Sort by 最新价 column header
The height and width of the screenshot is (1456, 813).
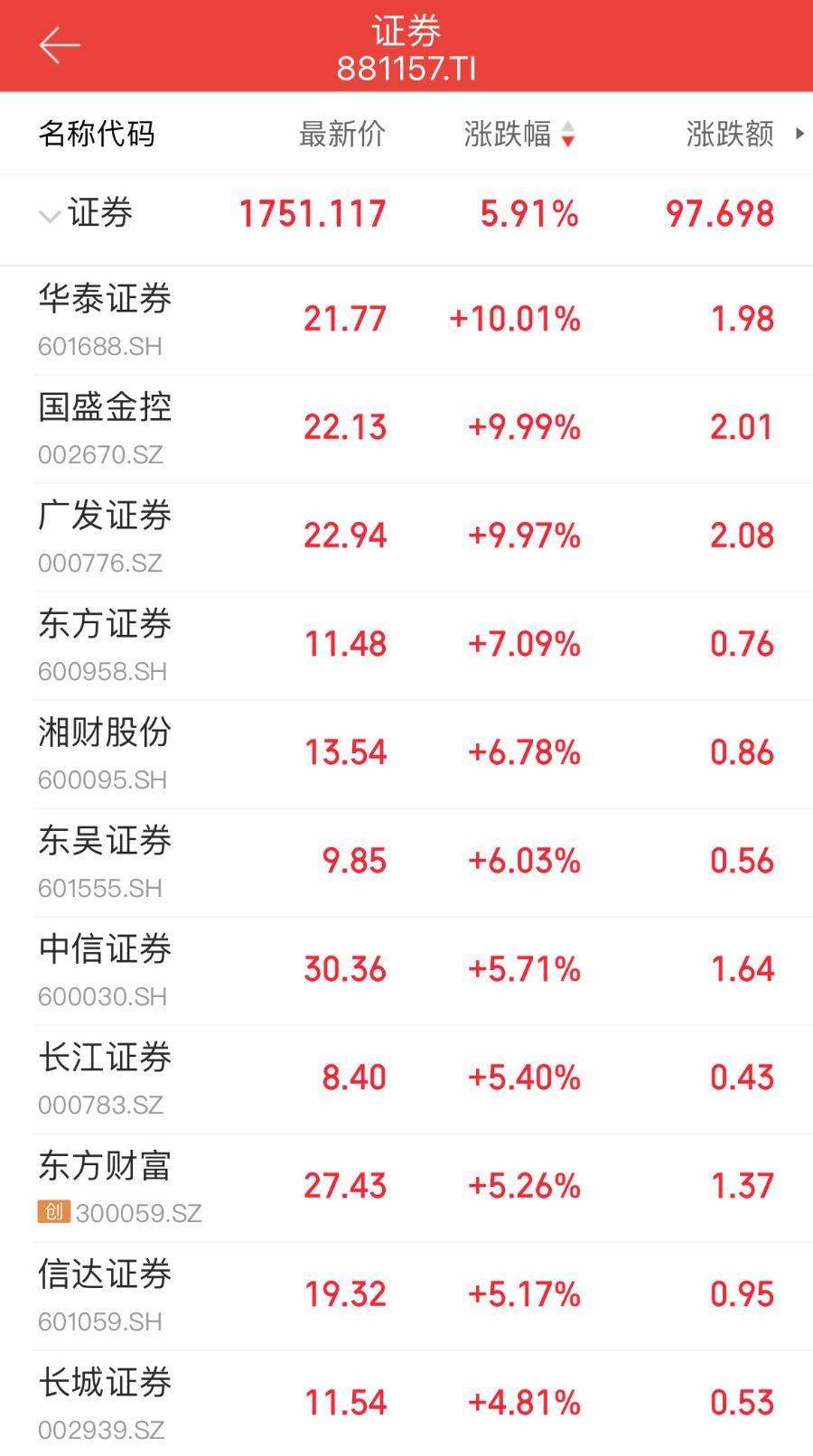341,135
